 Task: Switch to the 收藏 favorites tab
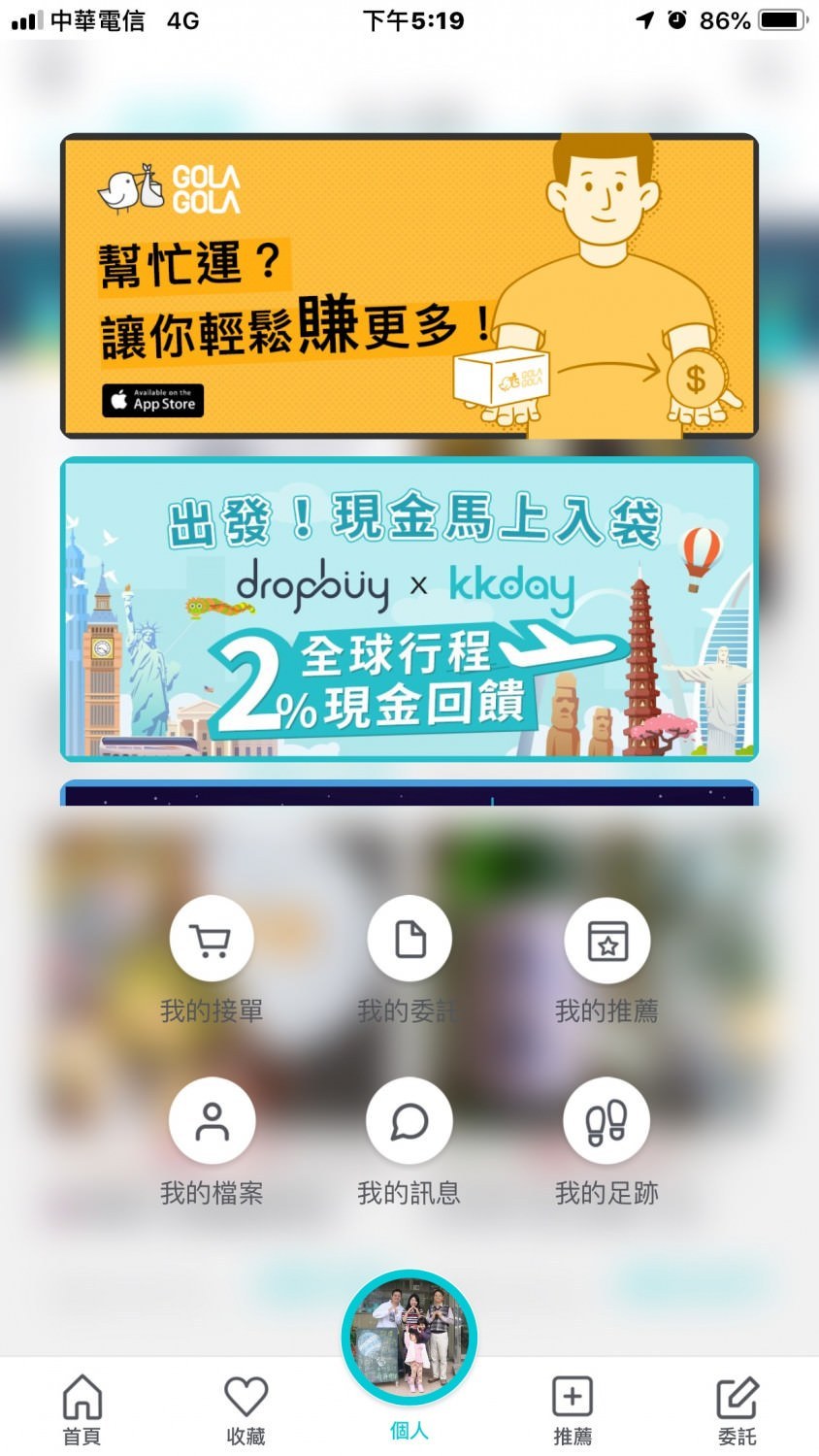click(246, 1407)
